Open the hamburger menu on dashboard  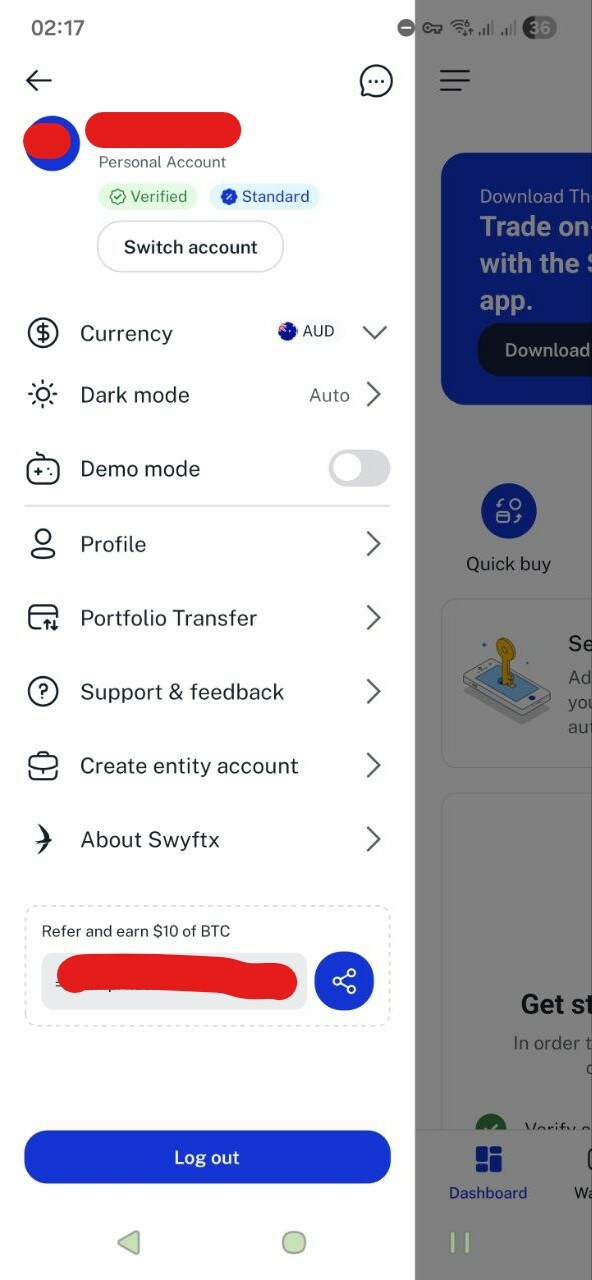(455, 81)
